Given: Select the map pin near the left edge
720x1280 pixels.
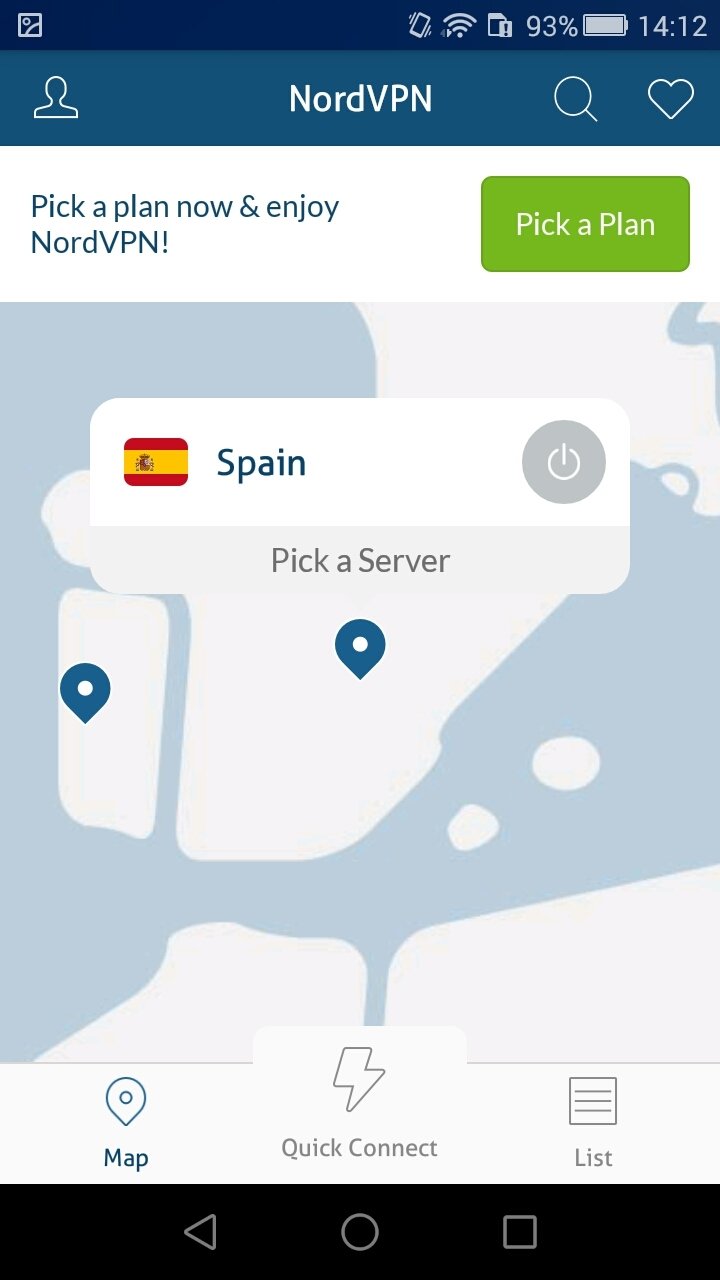Looking at the screenshot, I should (85, 689).
